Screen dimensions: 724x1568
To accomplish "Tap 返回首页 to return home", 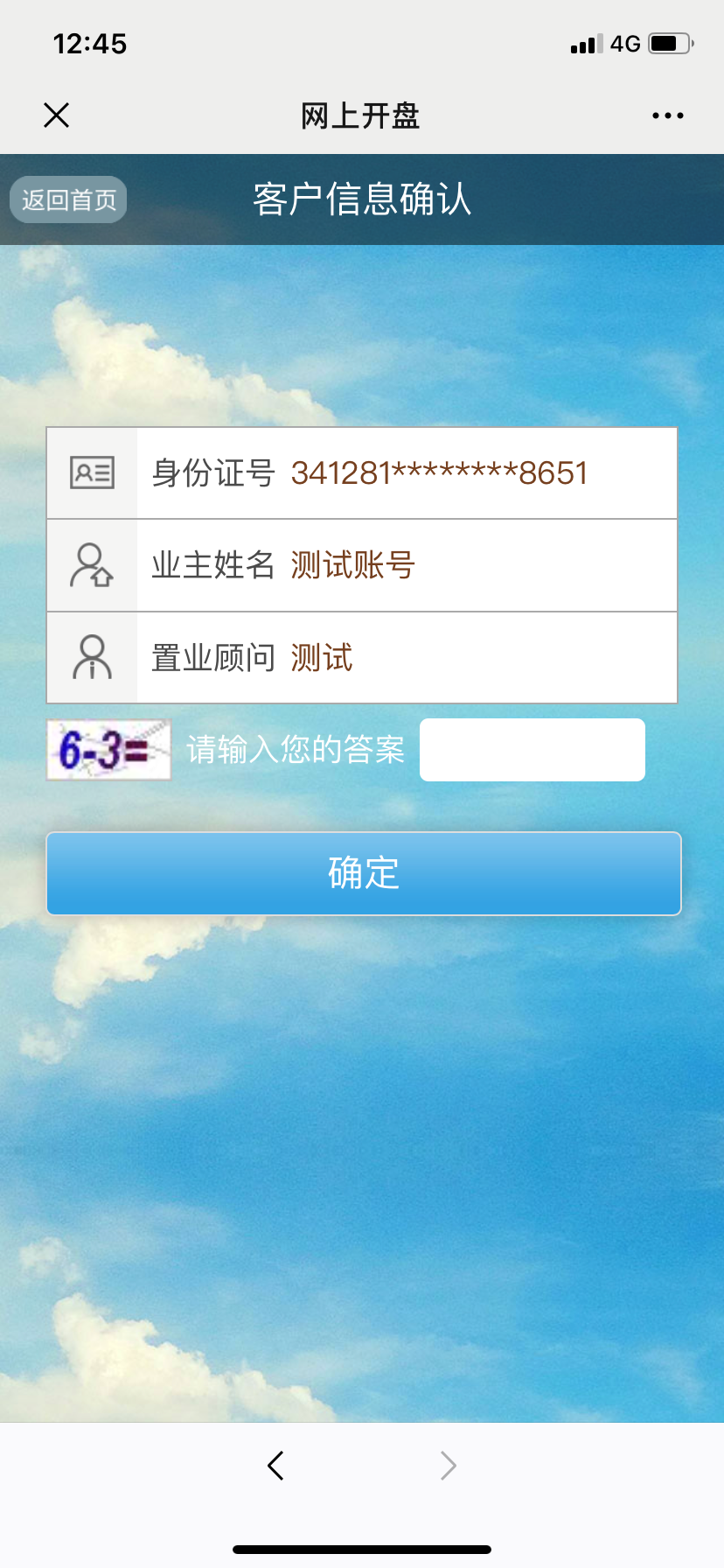I will click(68, 200).
